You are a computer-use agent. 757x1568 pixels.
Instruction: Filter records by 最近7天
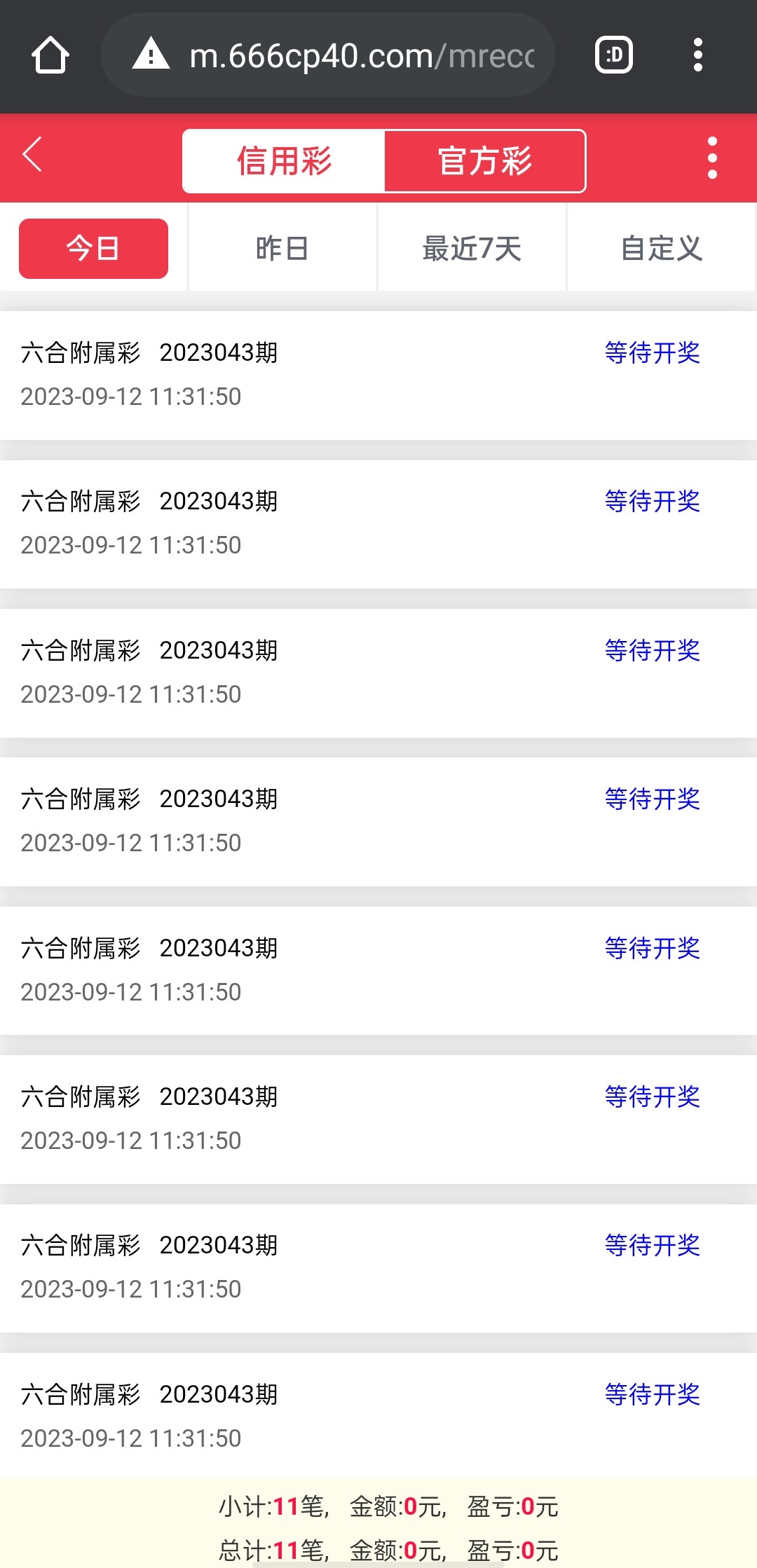472,249
